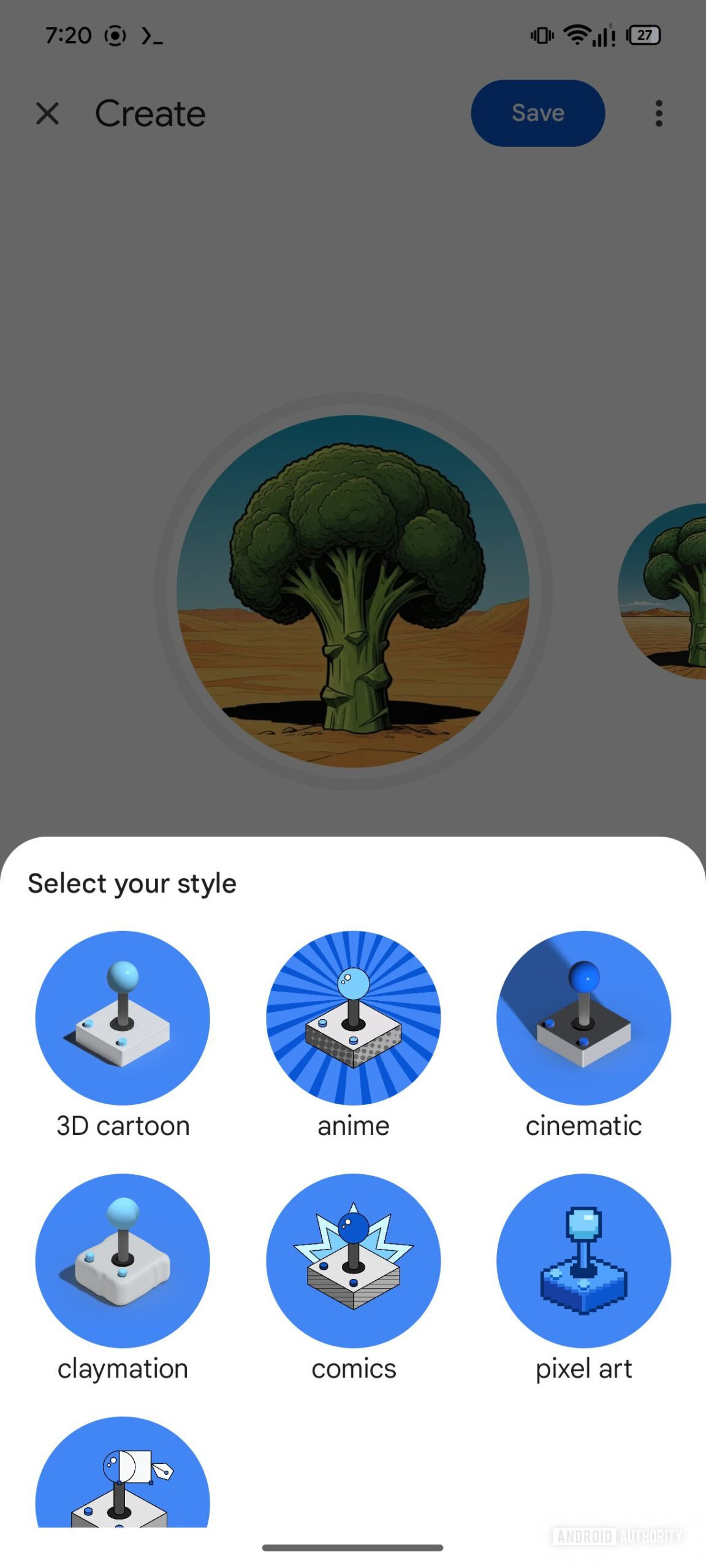Image resolution: width=706 pixels, height=1568 pixels.
Task: Apply the claymation style
Action: [123, 1261]
